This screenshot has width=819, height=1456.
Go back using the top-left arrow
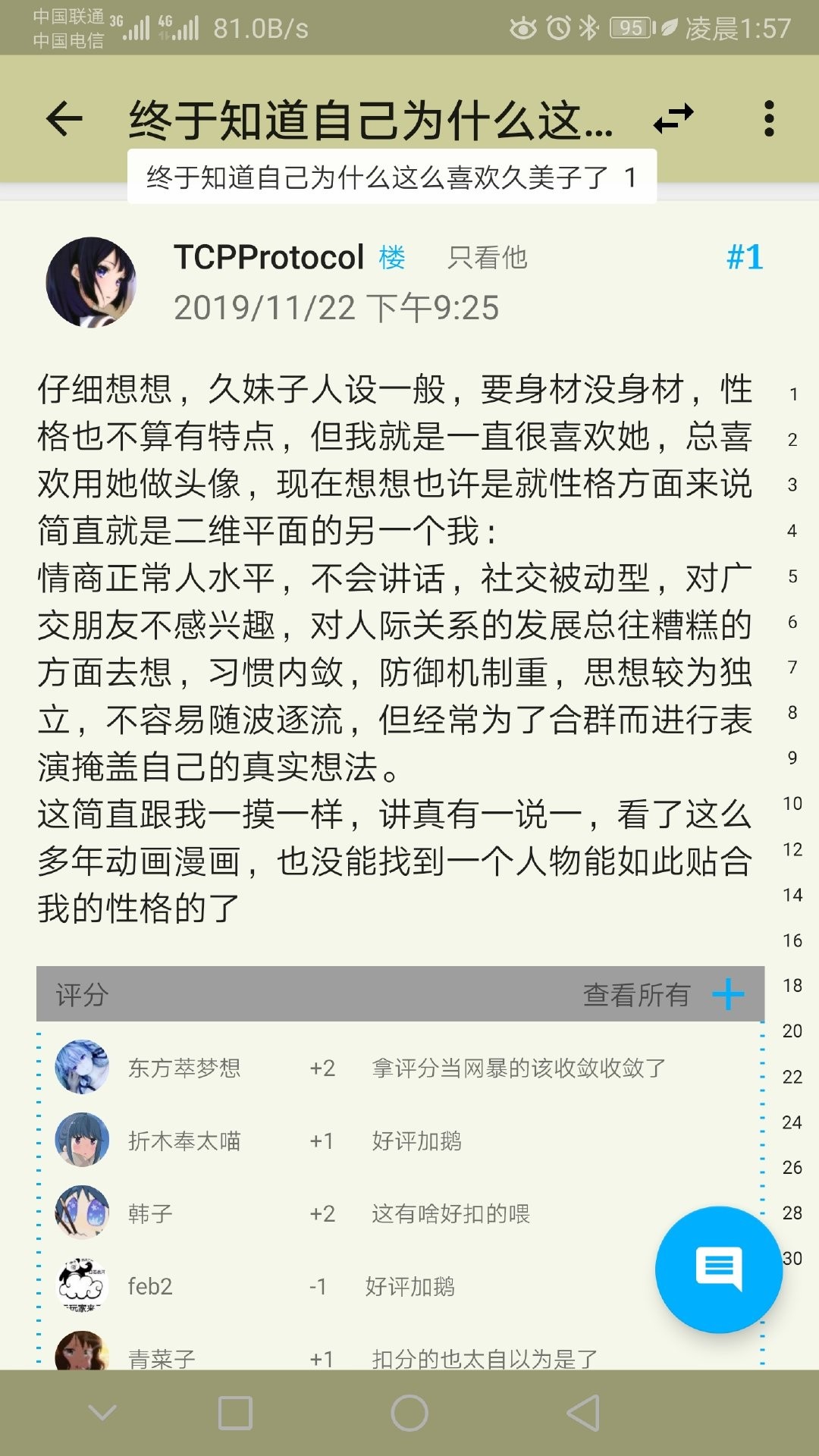[64, 119]
